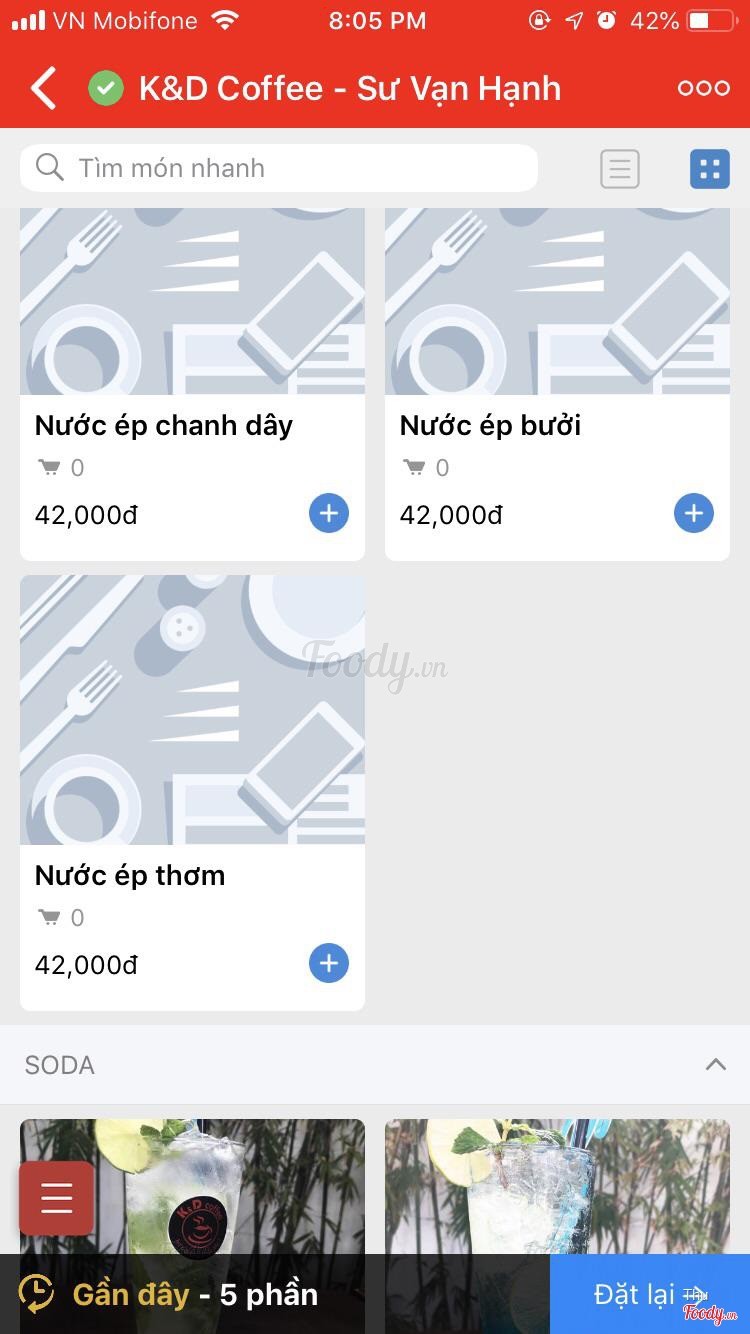Switch to grid view layout

coord(710,169)
